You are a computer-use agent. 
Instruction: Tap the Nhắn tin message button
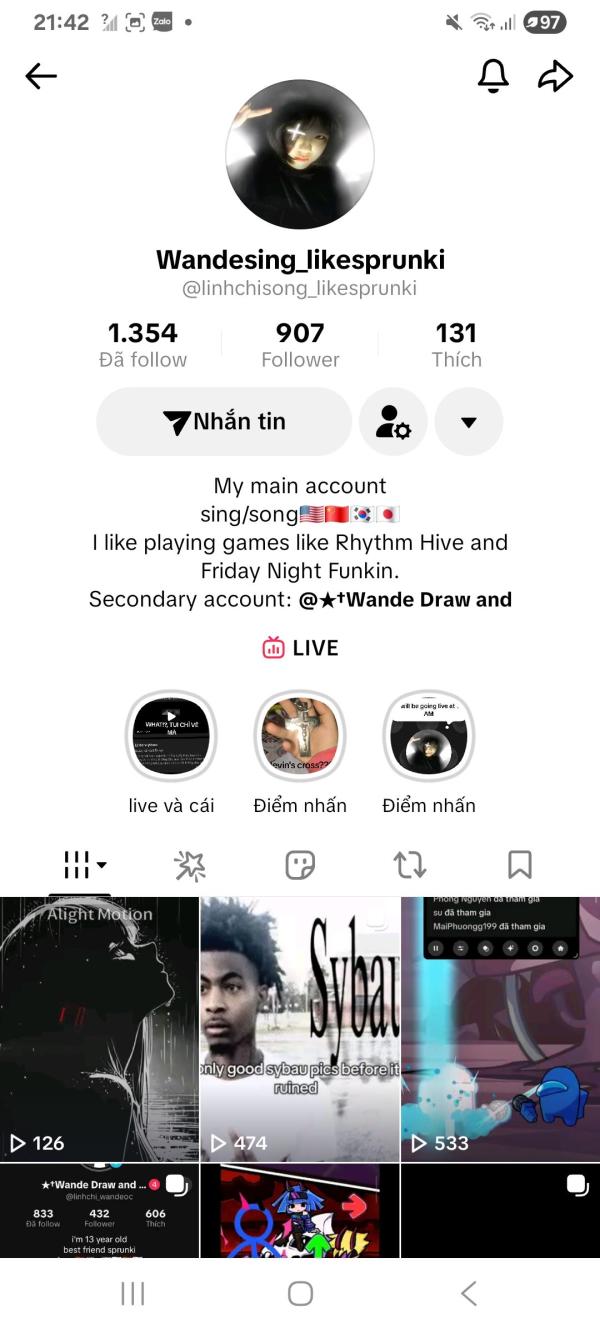pyautogui.click(x=224, y=422)
